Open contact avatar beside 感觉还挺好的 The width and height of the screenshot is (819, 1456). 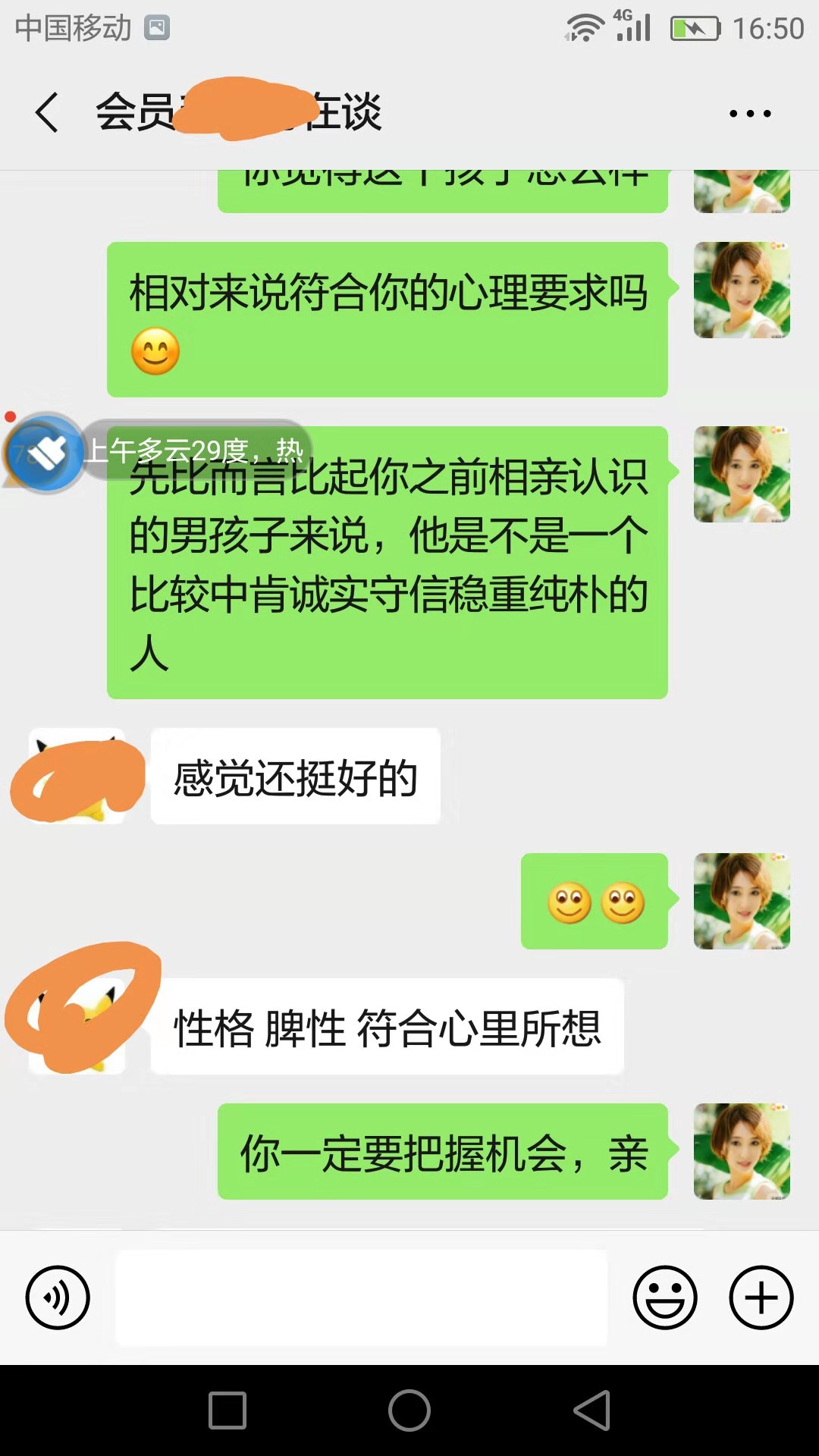tap(77, 777)
